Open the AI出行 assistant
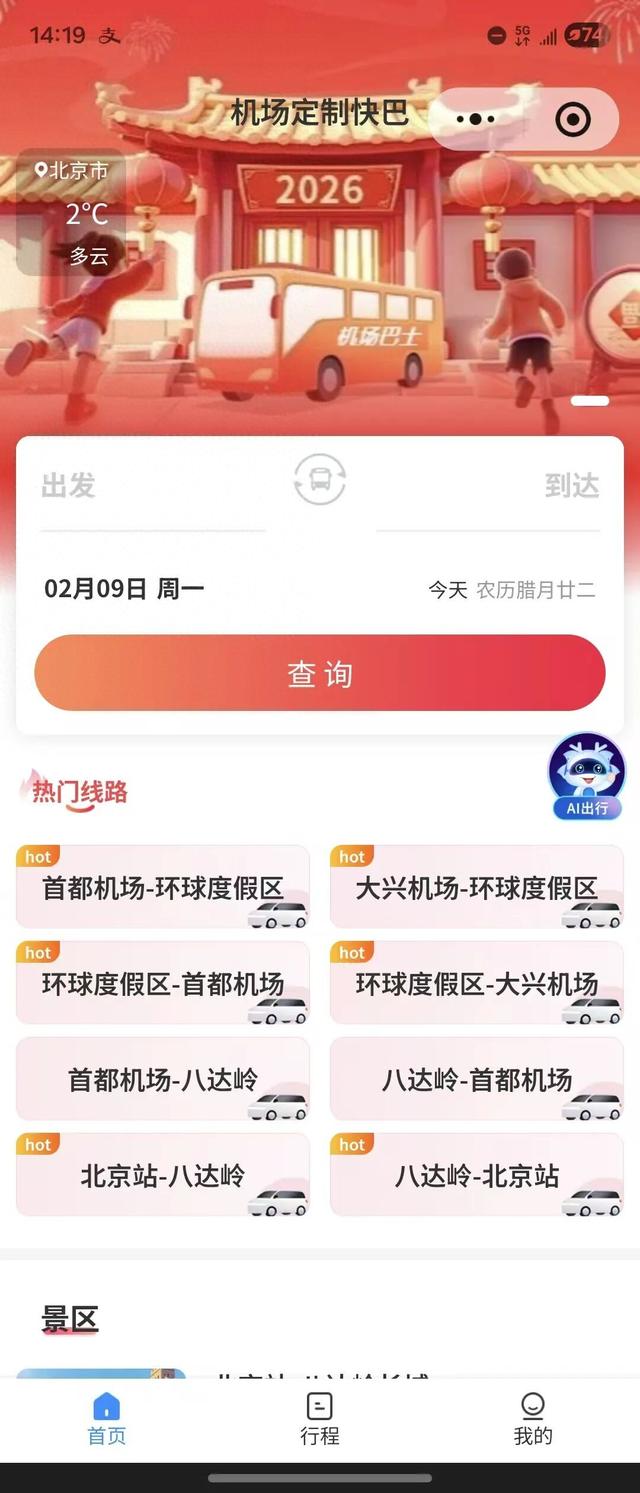 coord(587,777)
